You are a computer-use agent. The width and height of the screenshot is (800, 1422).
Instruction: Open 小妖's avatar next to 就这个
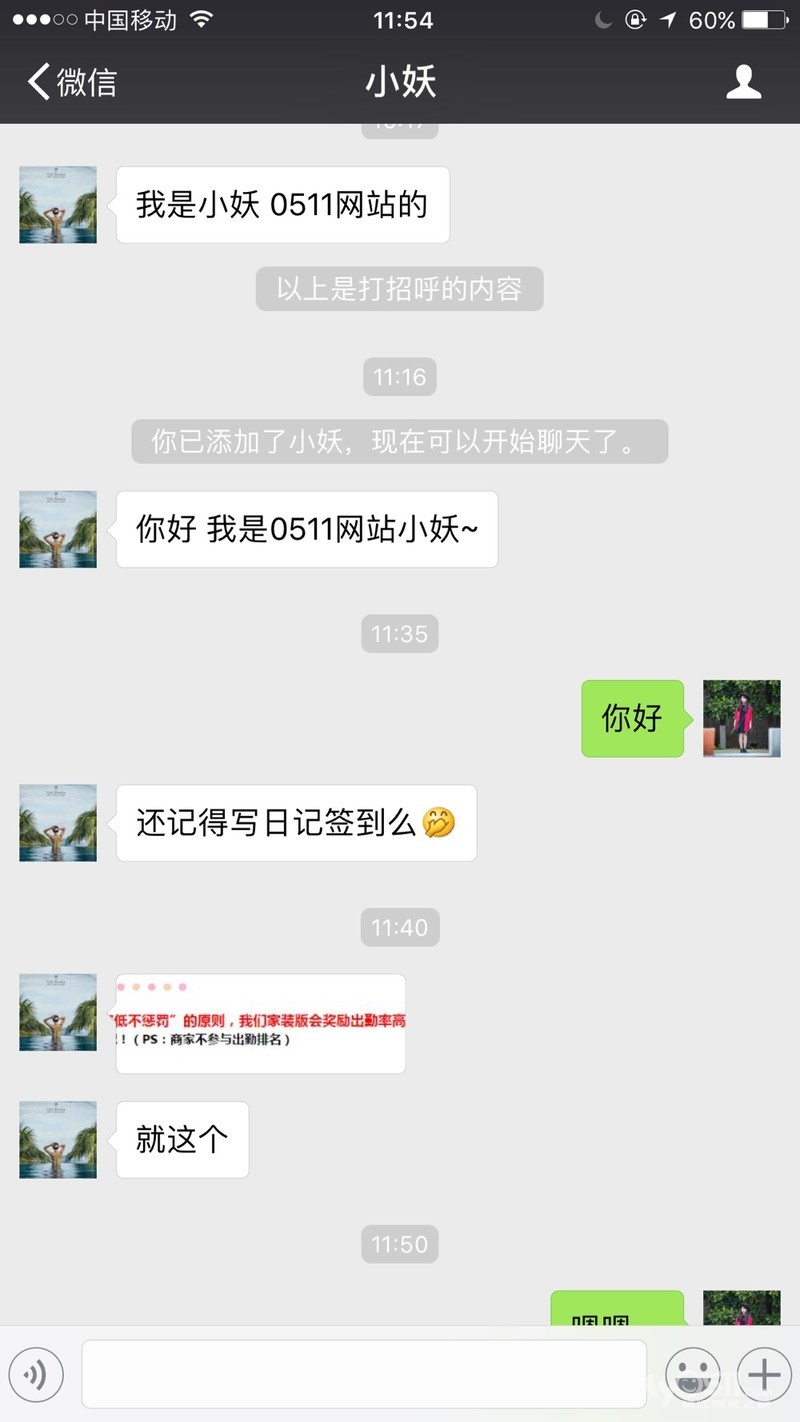[x=58, y=1139]
